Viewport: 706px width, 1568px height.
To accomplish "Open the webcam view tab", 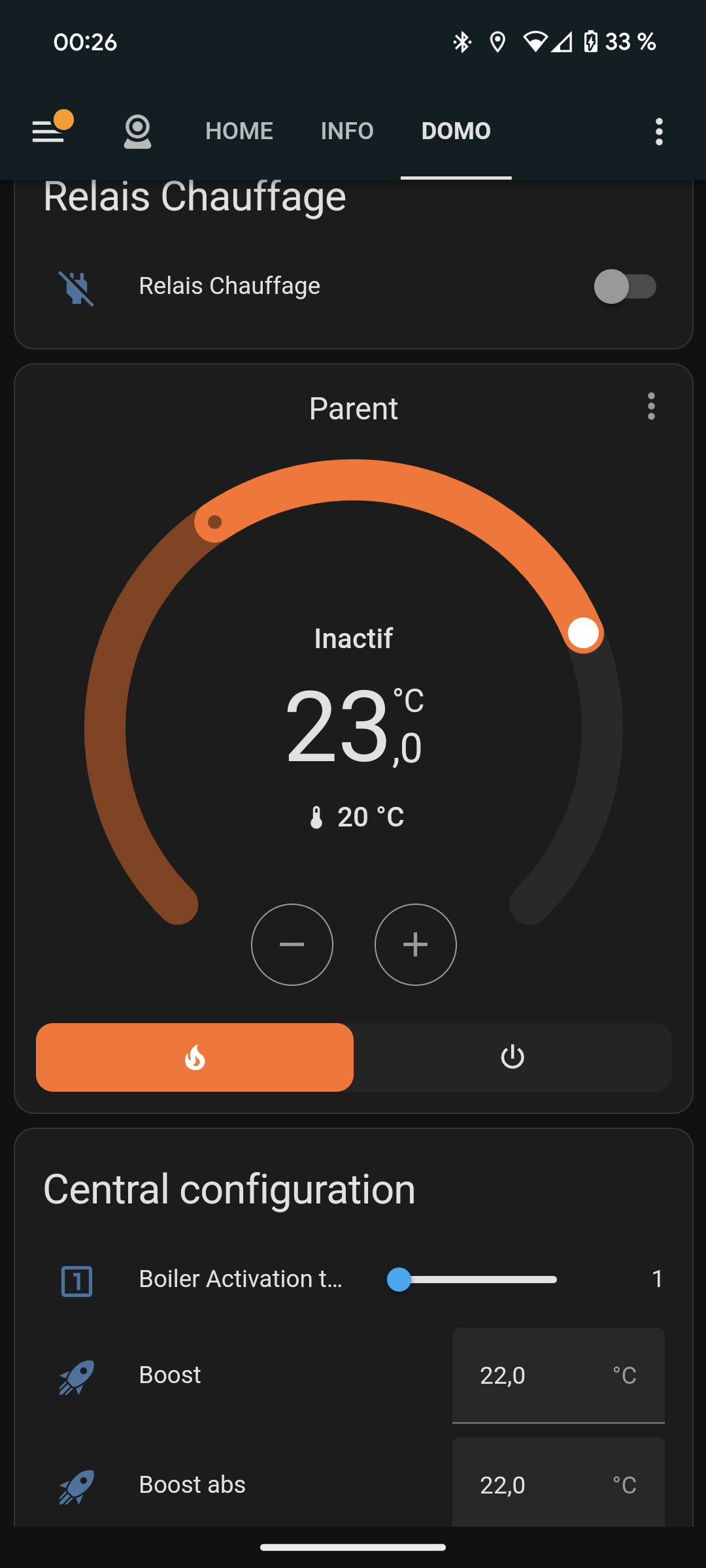I will click(x=137, y=131).
